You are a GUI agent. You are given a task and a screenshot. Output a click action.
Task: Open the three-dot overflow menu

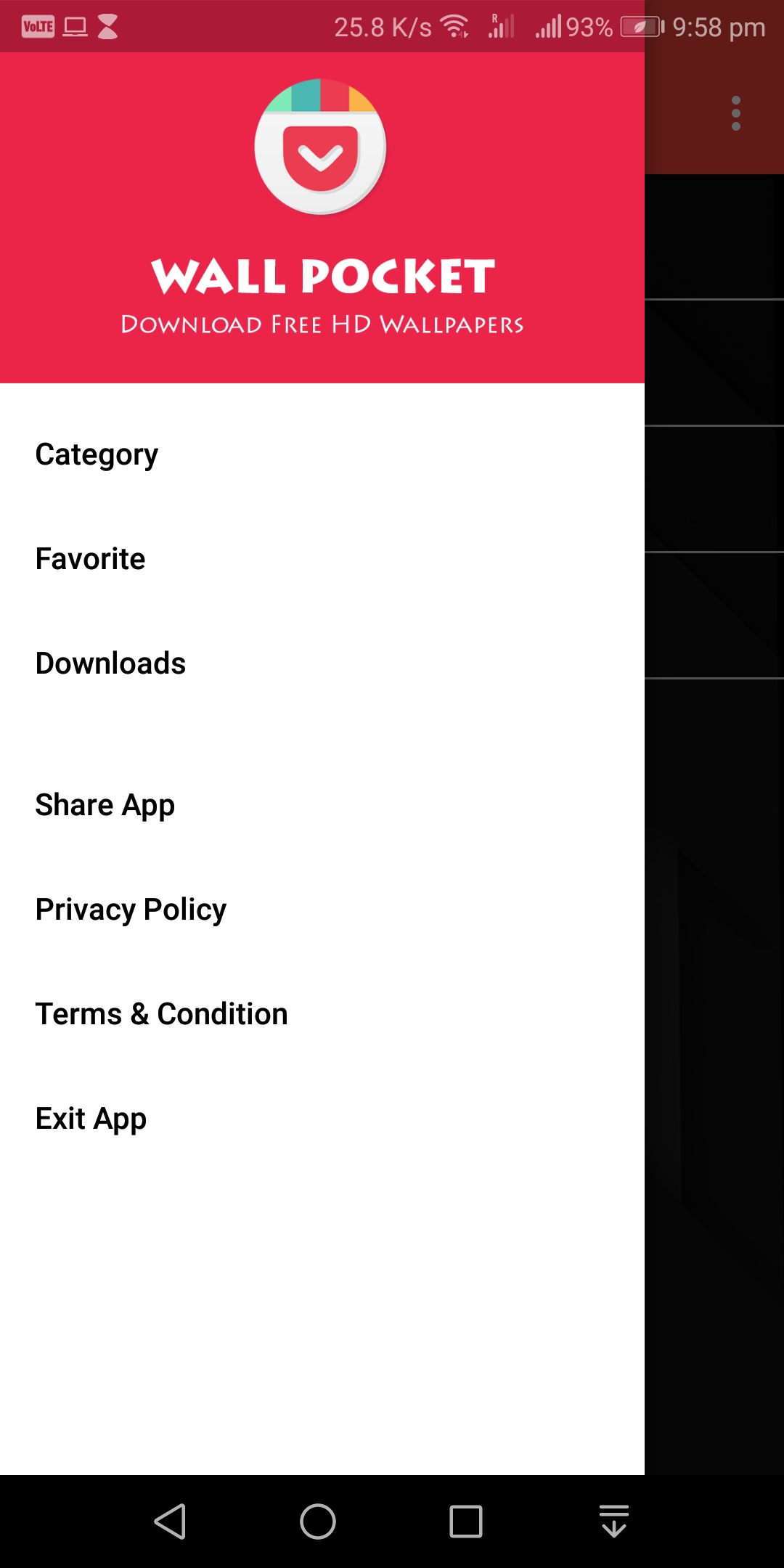pos(735,114)
